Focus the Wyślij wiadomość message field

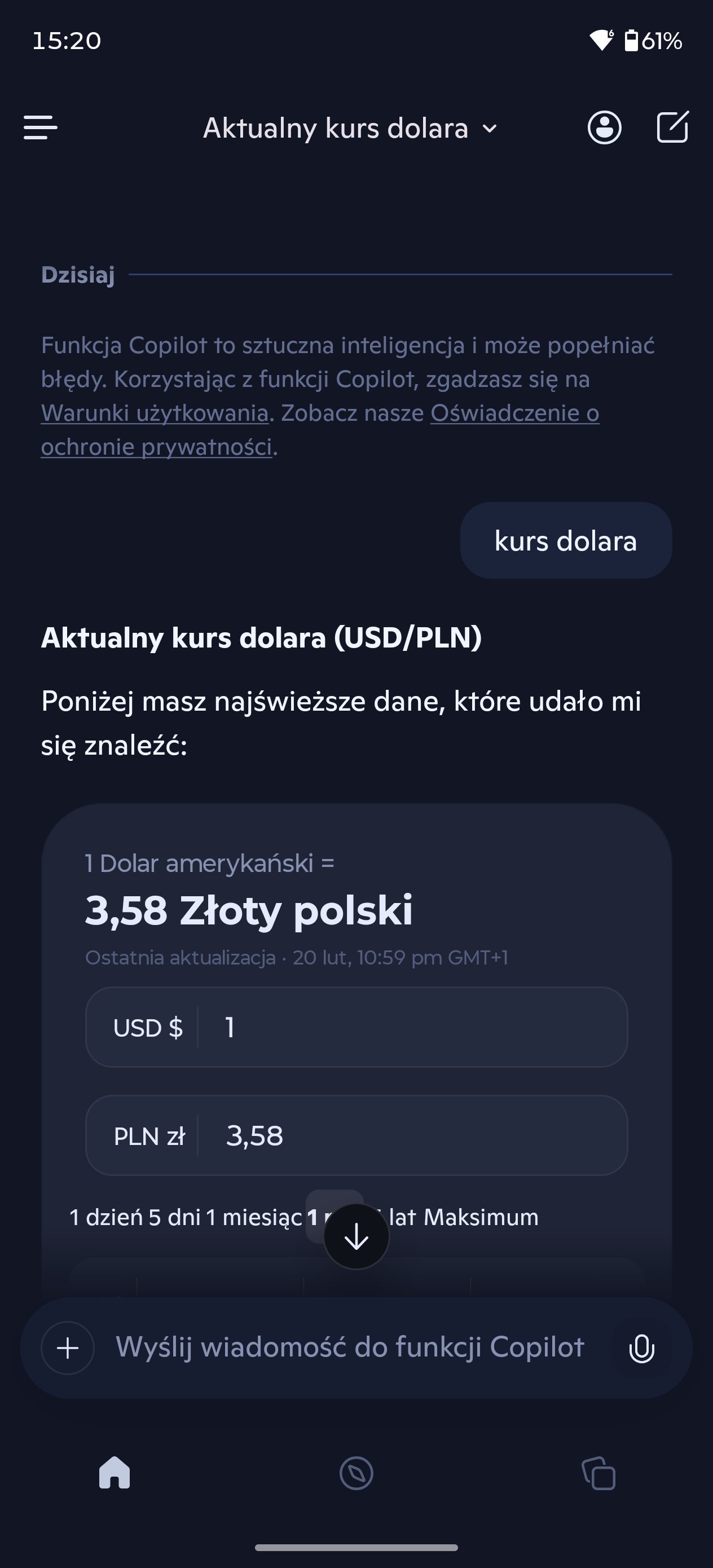click(350, 1347)
